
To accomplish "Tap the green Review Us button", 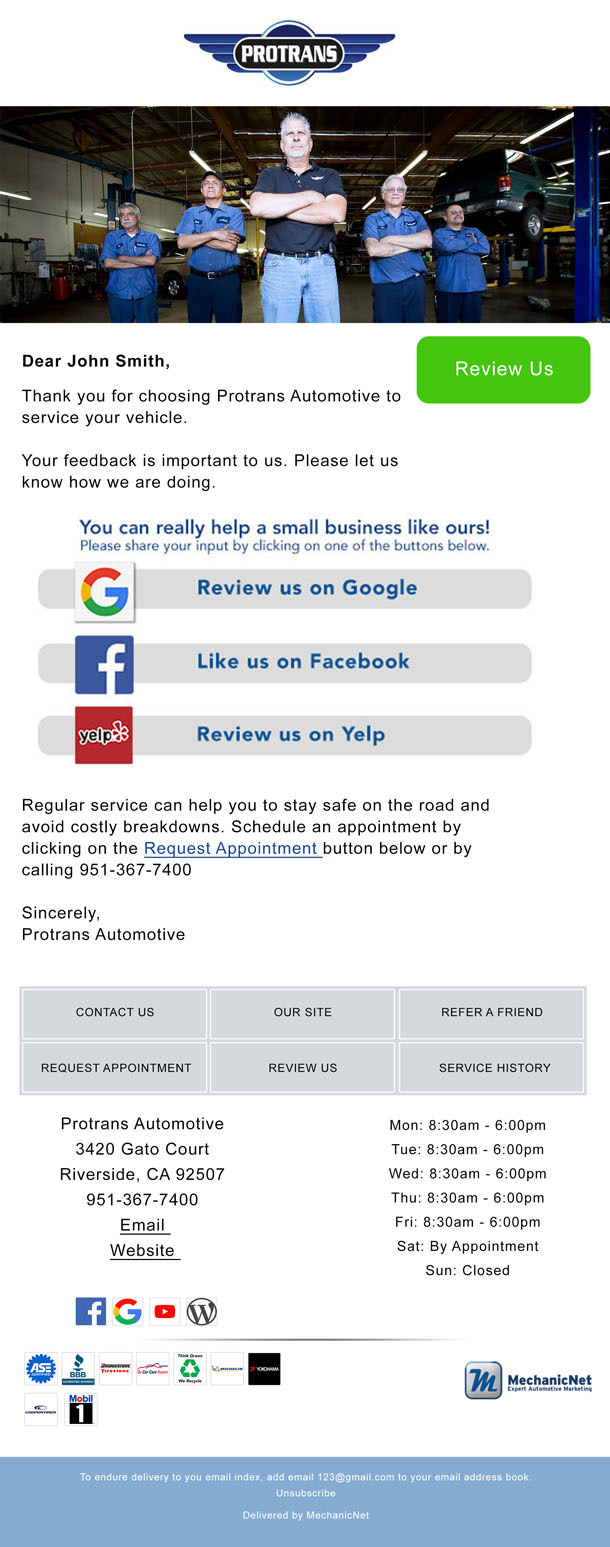I will pos(503,369).
